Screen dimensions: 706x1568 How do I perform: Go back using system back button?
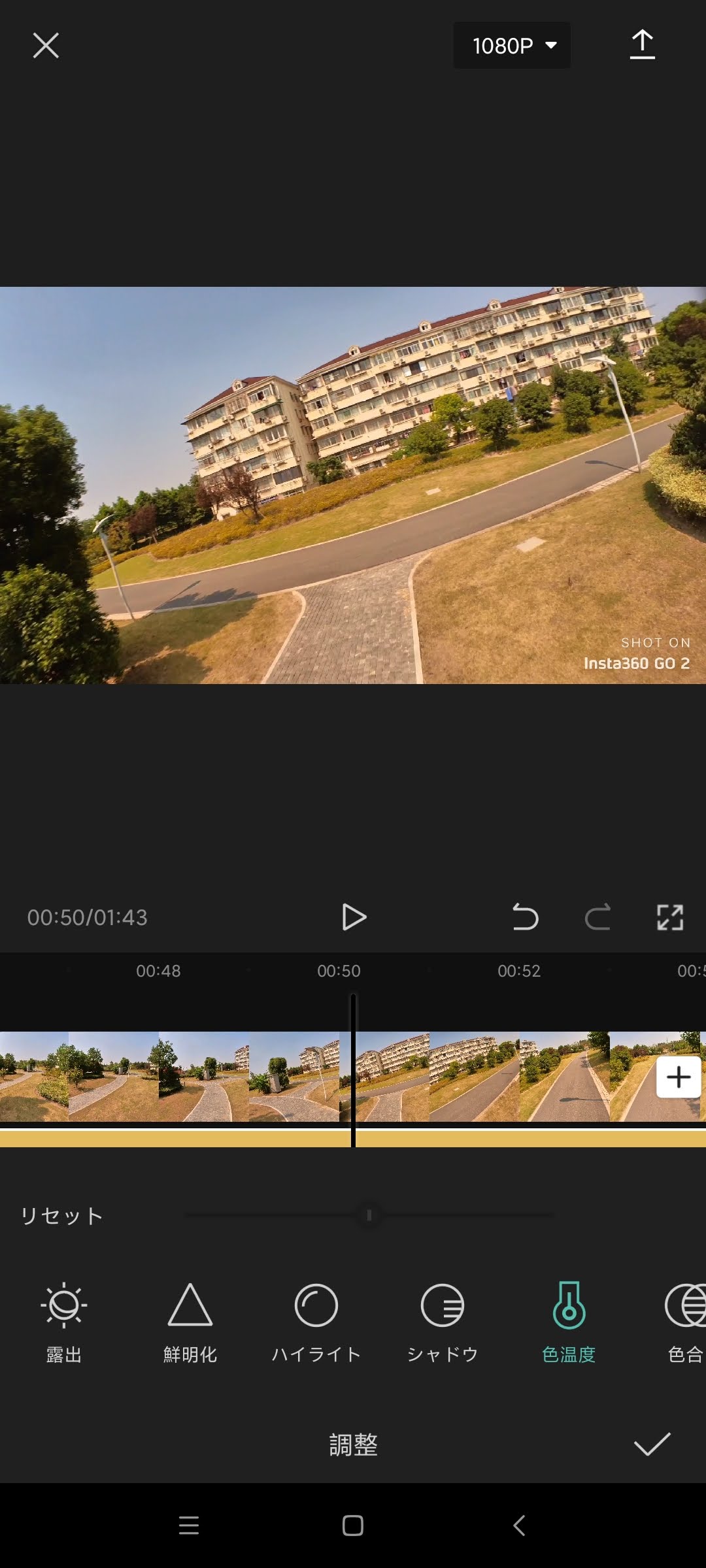(519, 1526)
